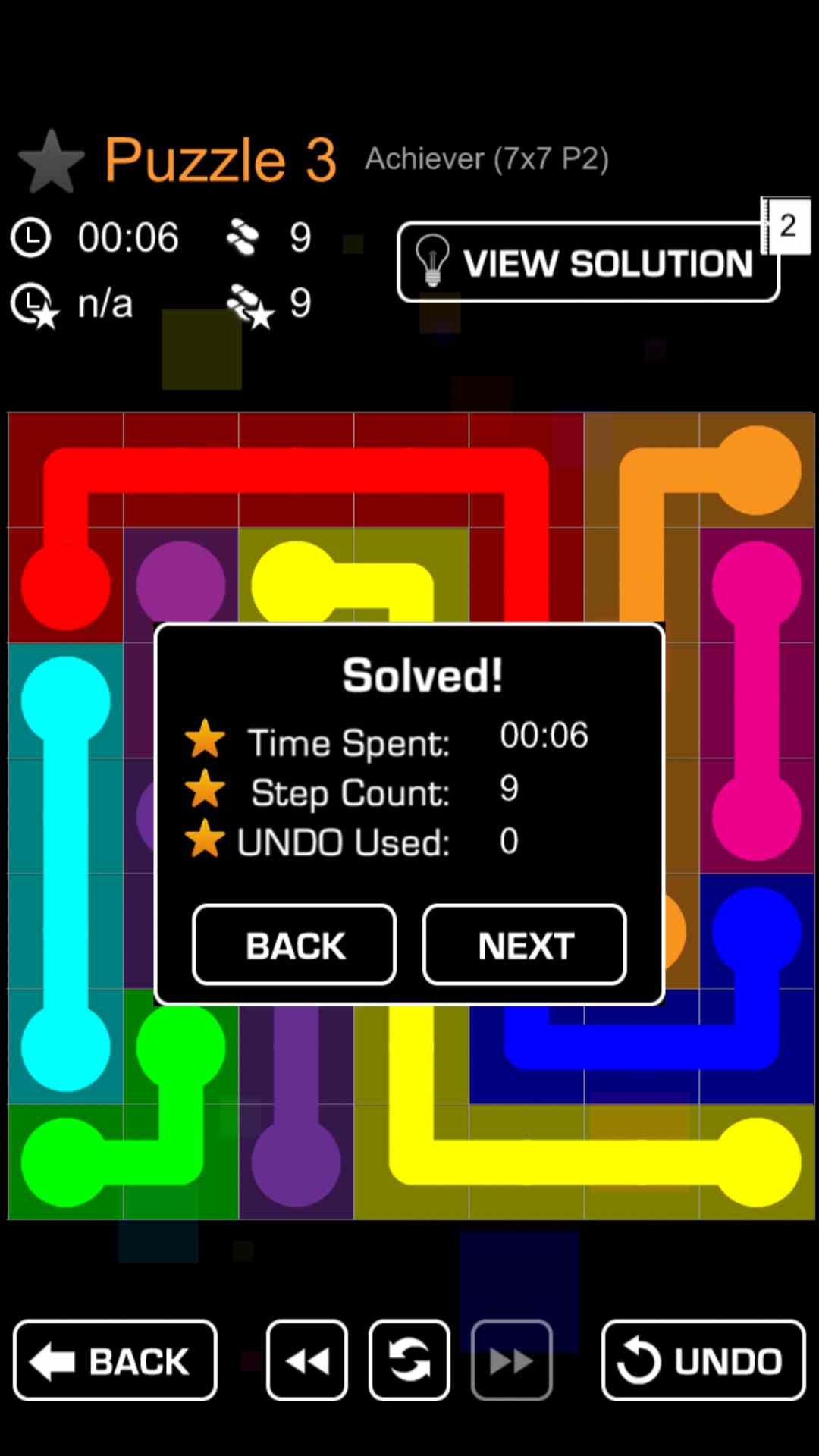Restart the puzzle with the refresh icon
This screenshot has height=1456, width=819.
pos(409,1360)
